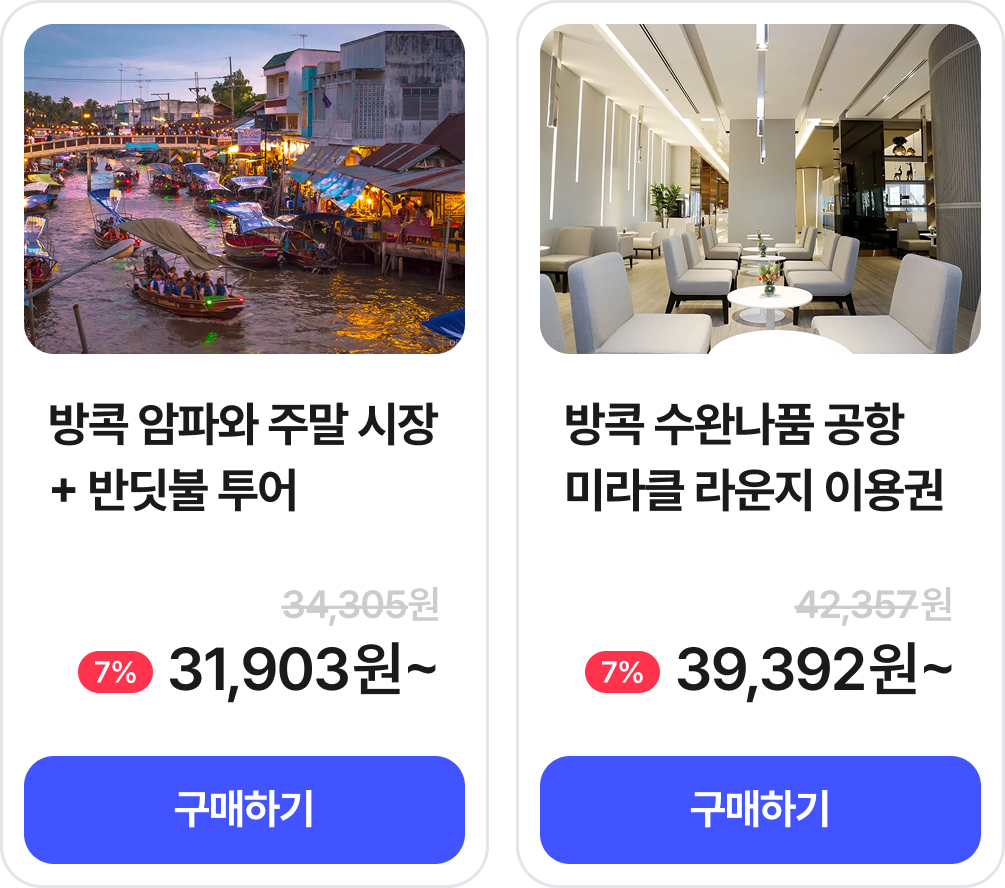Tap 구매하기 for the 암파와 주말 시장 tour
The width and height of the screenshot is (1005, 888).
(x=244, y=809)
